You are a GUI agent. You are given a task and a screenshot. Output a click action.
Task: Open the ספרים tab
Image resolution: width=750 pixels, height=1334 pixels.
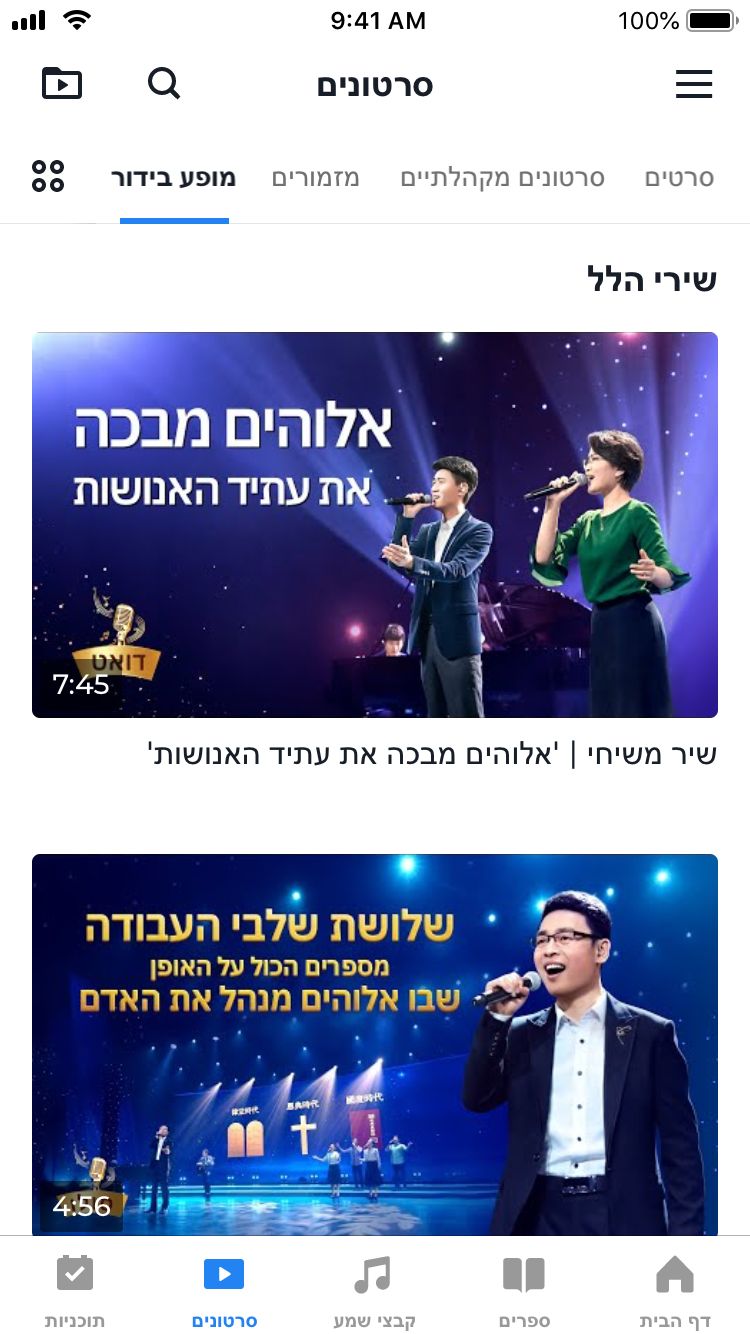[x=523, y=1290]
